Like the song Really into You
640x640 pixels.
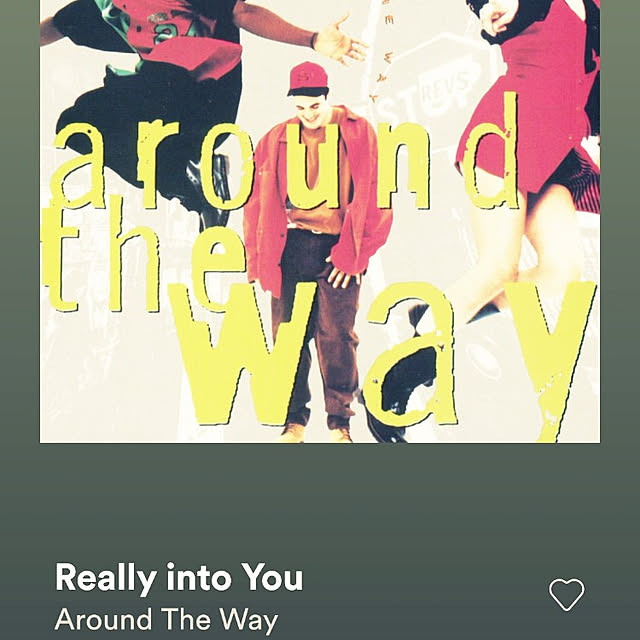(x=567, y=595)
